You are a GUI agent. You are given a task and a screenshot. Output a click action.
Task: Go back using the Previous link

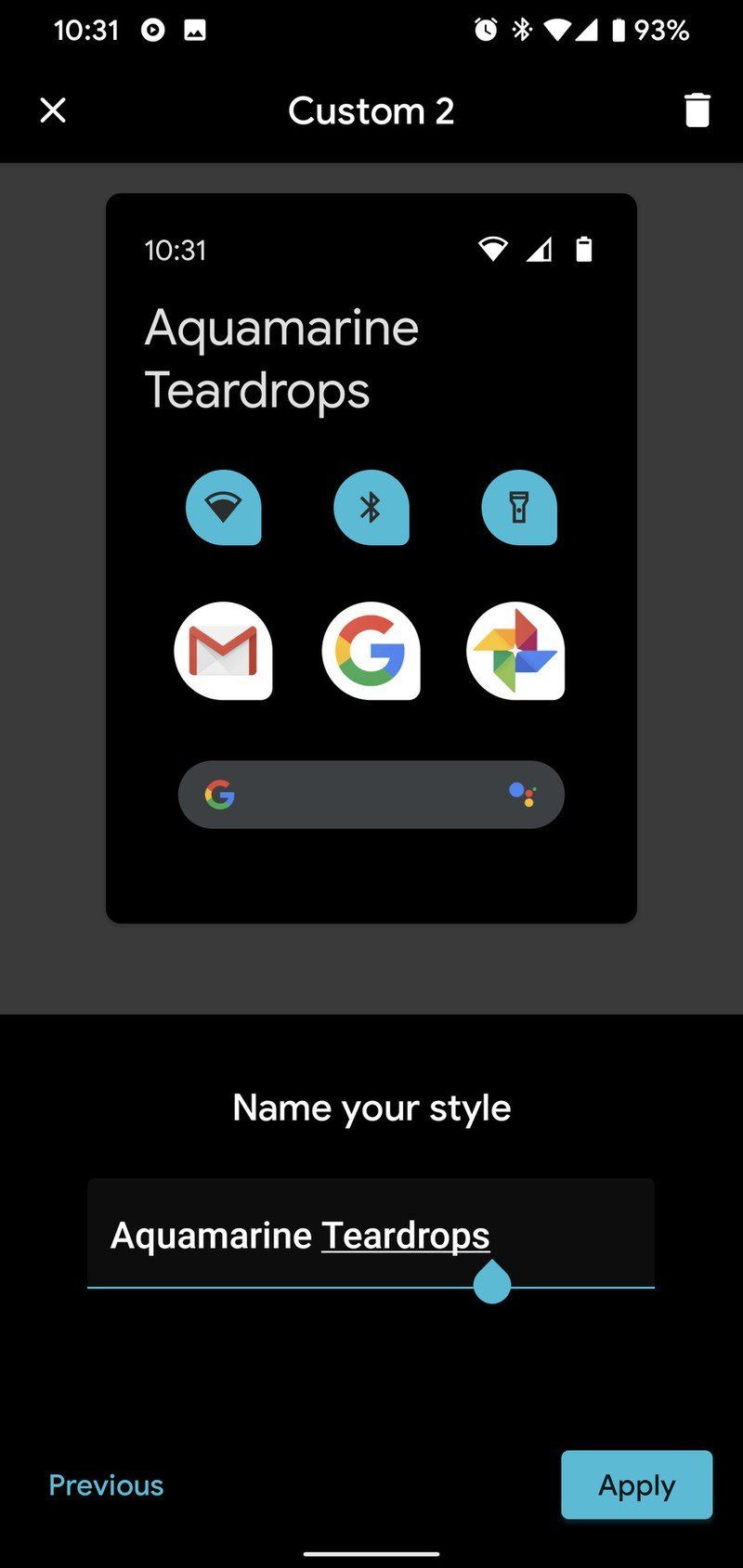(105, 1484)
